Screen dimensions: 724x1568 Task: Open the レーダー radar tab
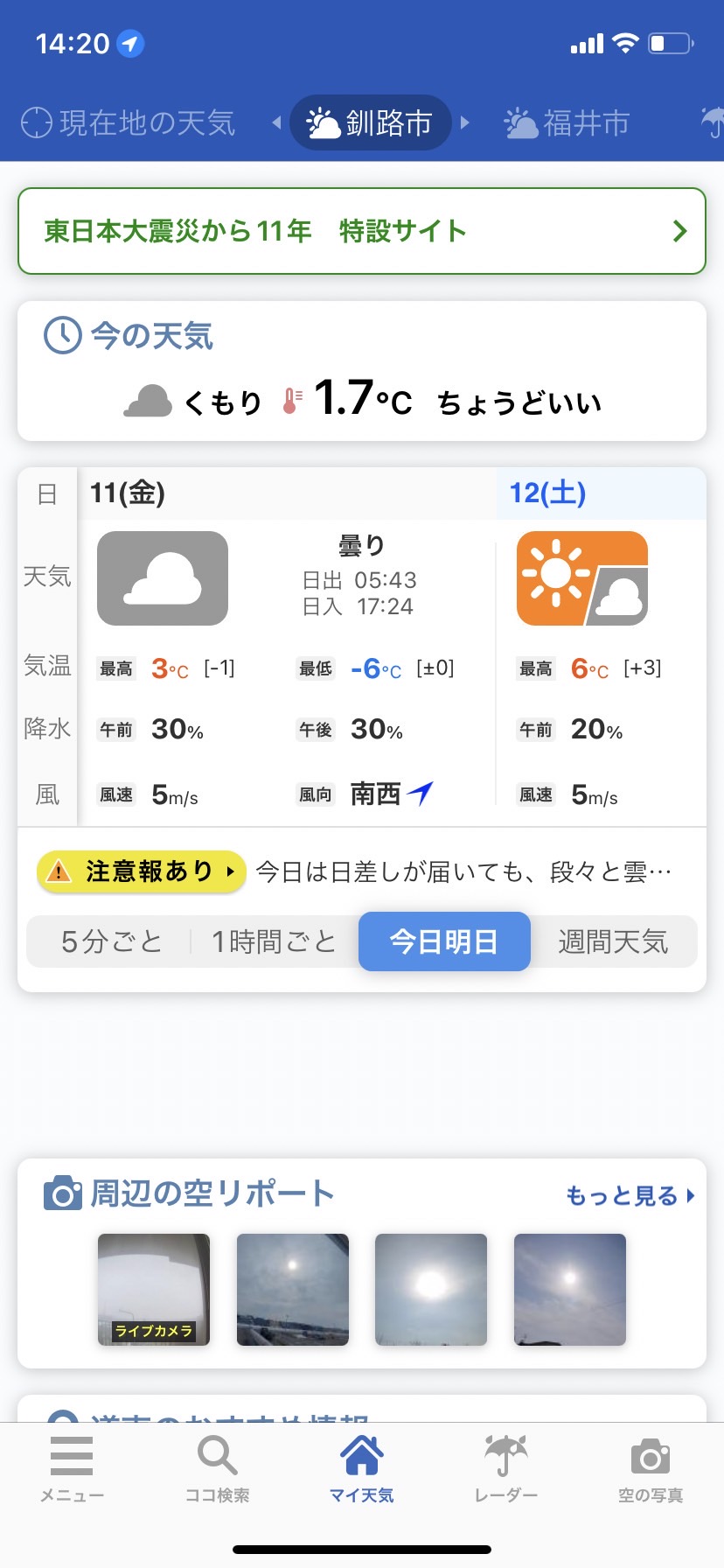tap(506, 1470)
